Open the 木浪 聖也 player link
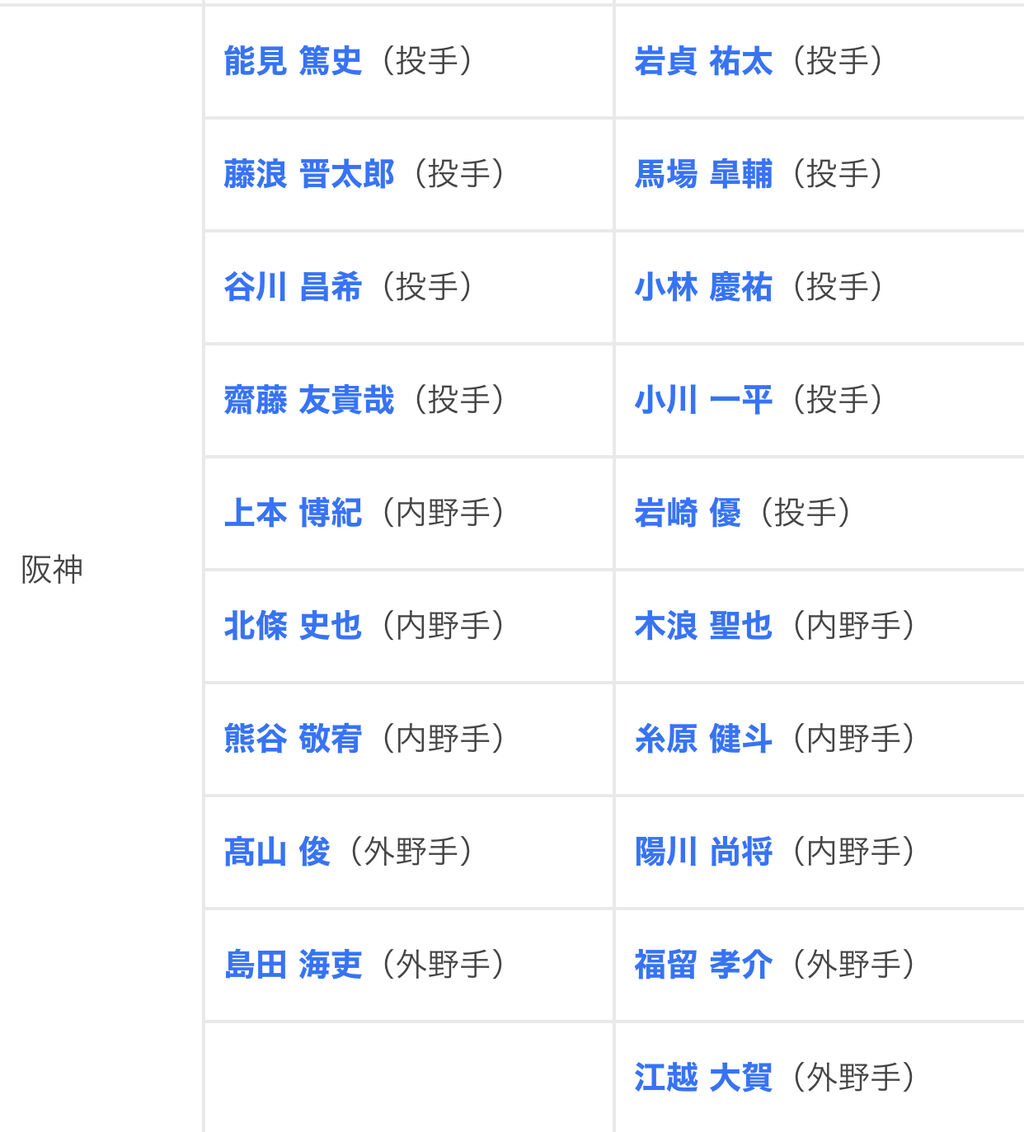The width and height of the screenshot is (1024, 1132). pos(703,625)
